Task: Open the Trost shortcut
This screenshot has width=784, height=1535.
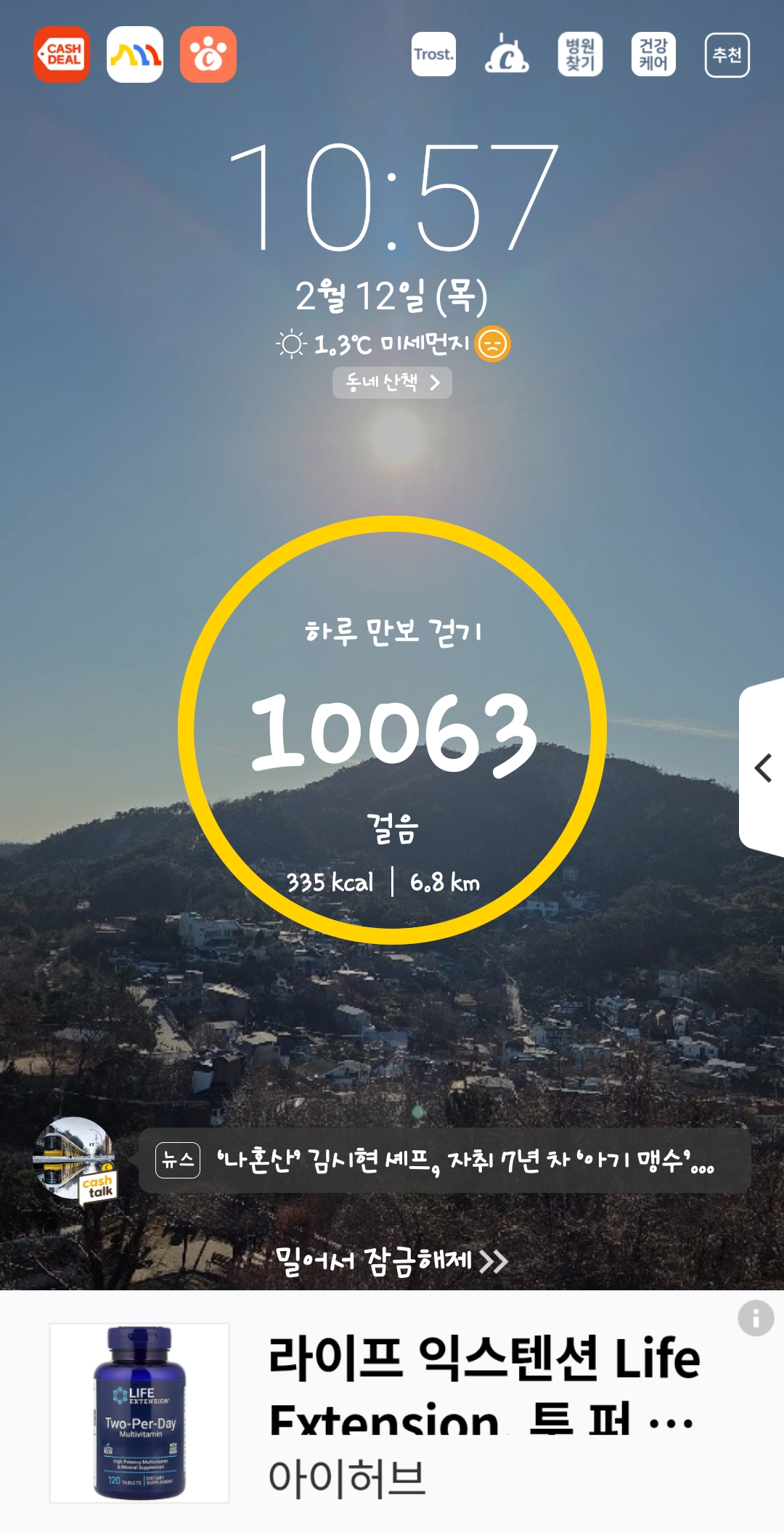Action: pyautogui.click(x=433, y=54)
